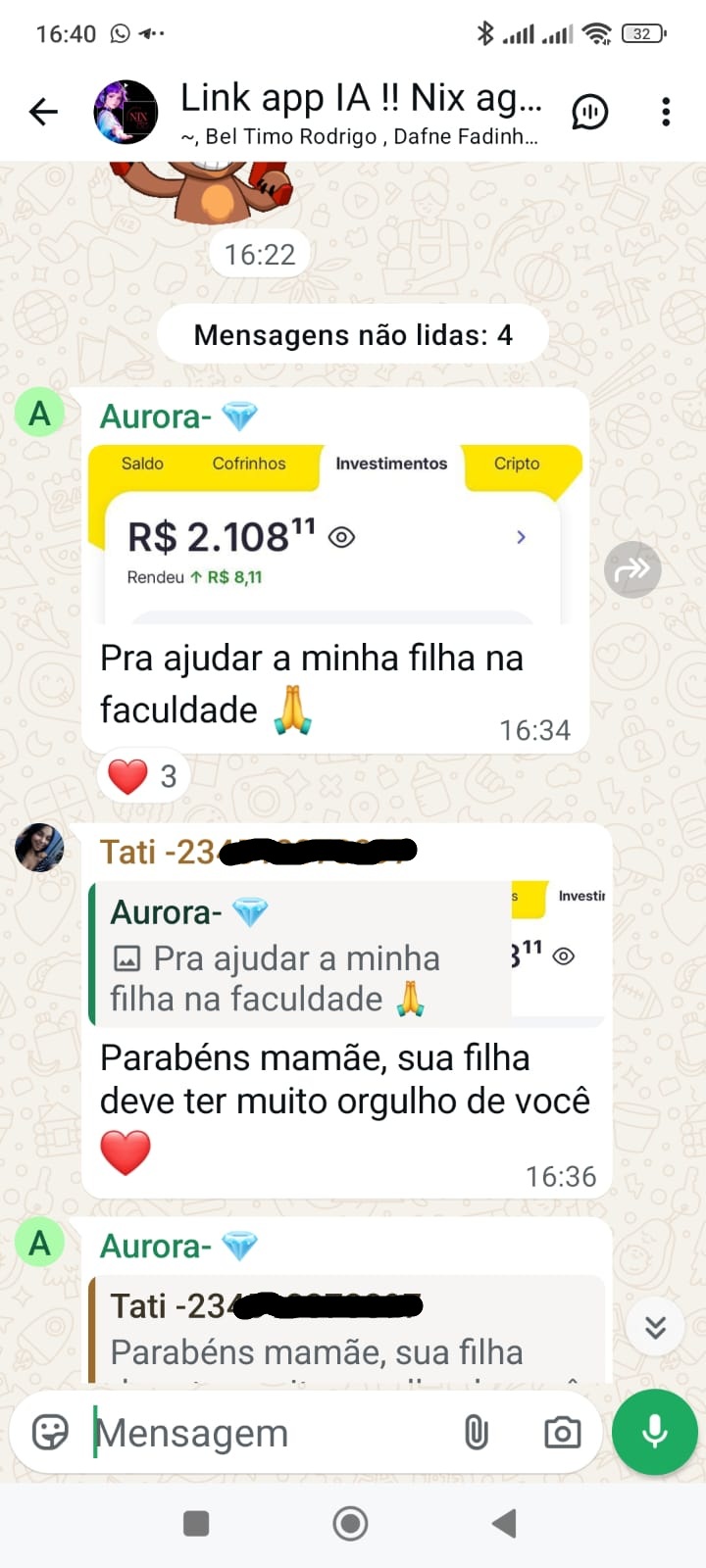706x1568 pixels.
Task: Tap the double-chevron to jump to latest messages
Action: [x=655, y=1327]
